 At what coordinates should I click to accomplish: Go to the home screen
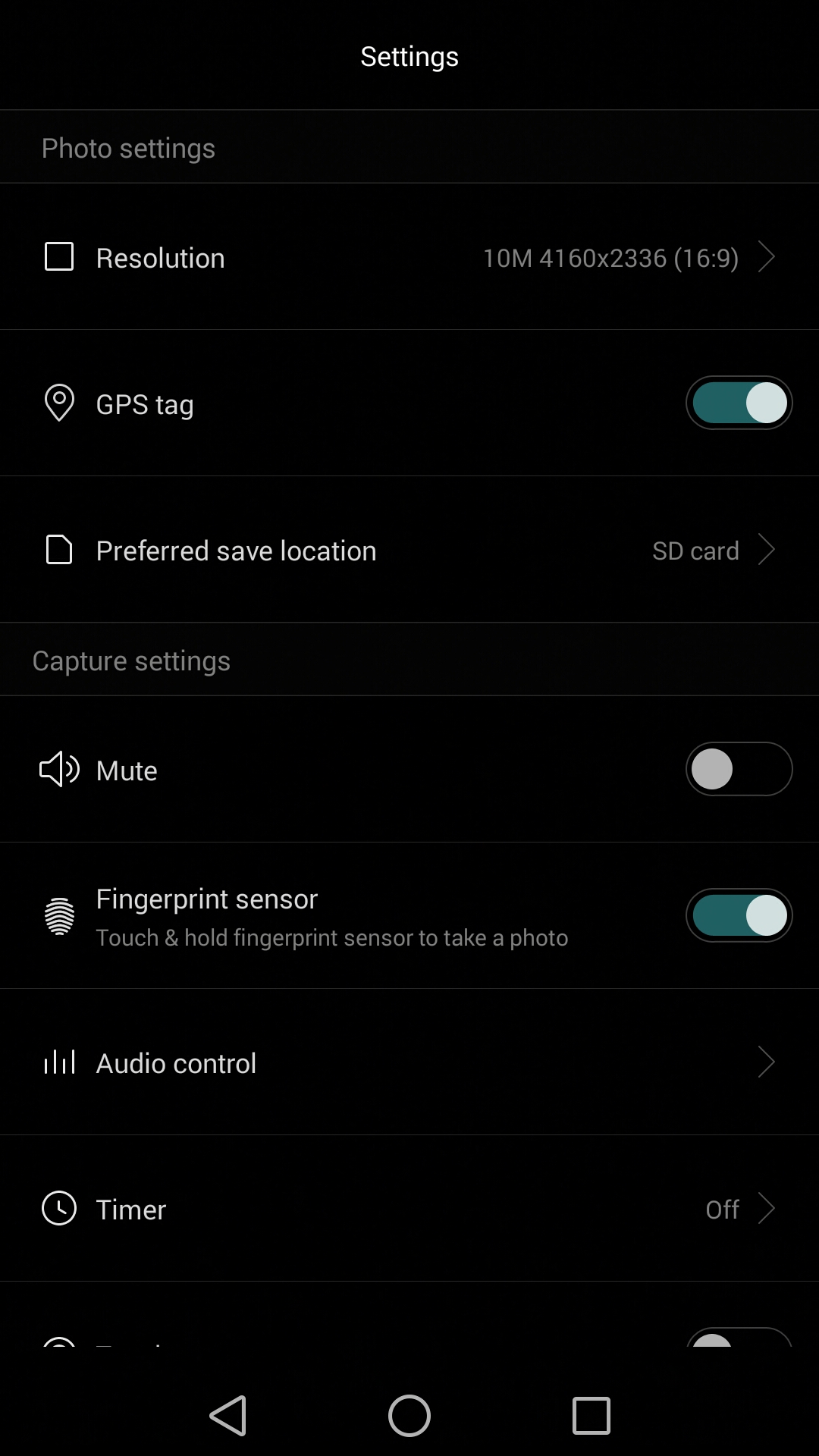click(x=409, y=1415)
